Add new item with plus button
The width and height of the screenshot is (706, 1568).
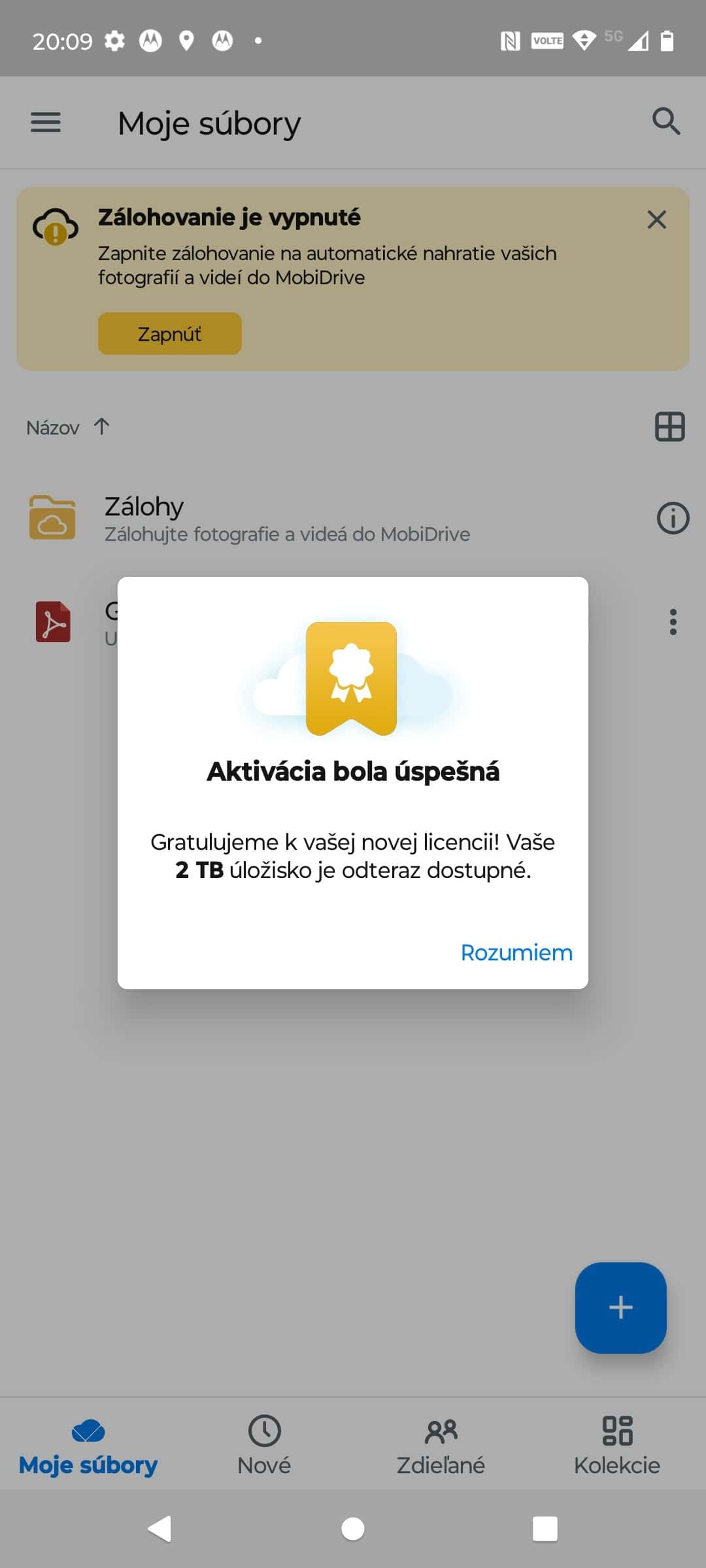tap(620, 1307)
